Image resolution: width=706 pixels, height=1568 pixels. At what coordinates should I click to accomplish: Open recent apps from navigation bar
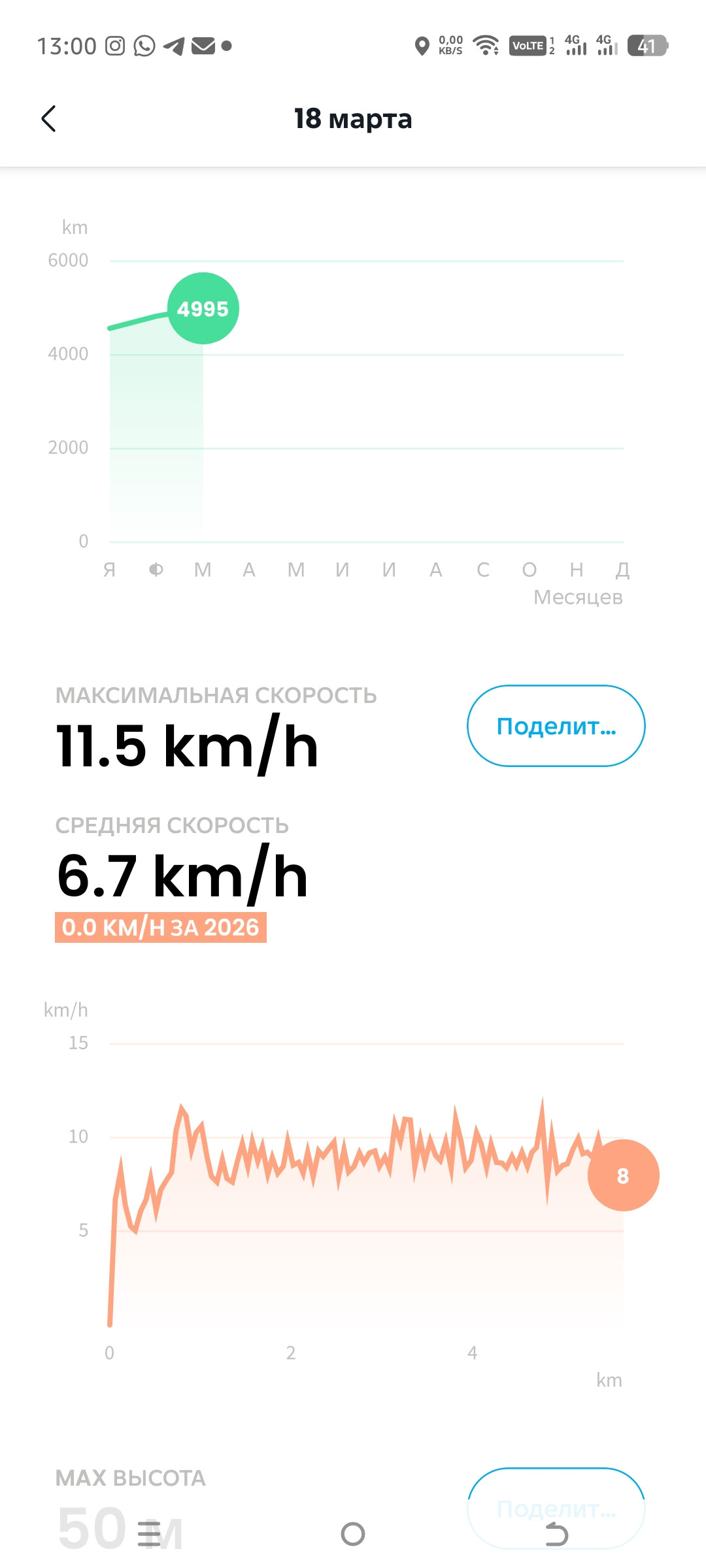pos(149,1533)
